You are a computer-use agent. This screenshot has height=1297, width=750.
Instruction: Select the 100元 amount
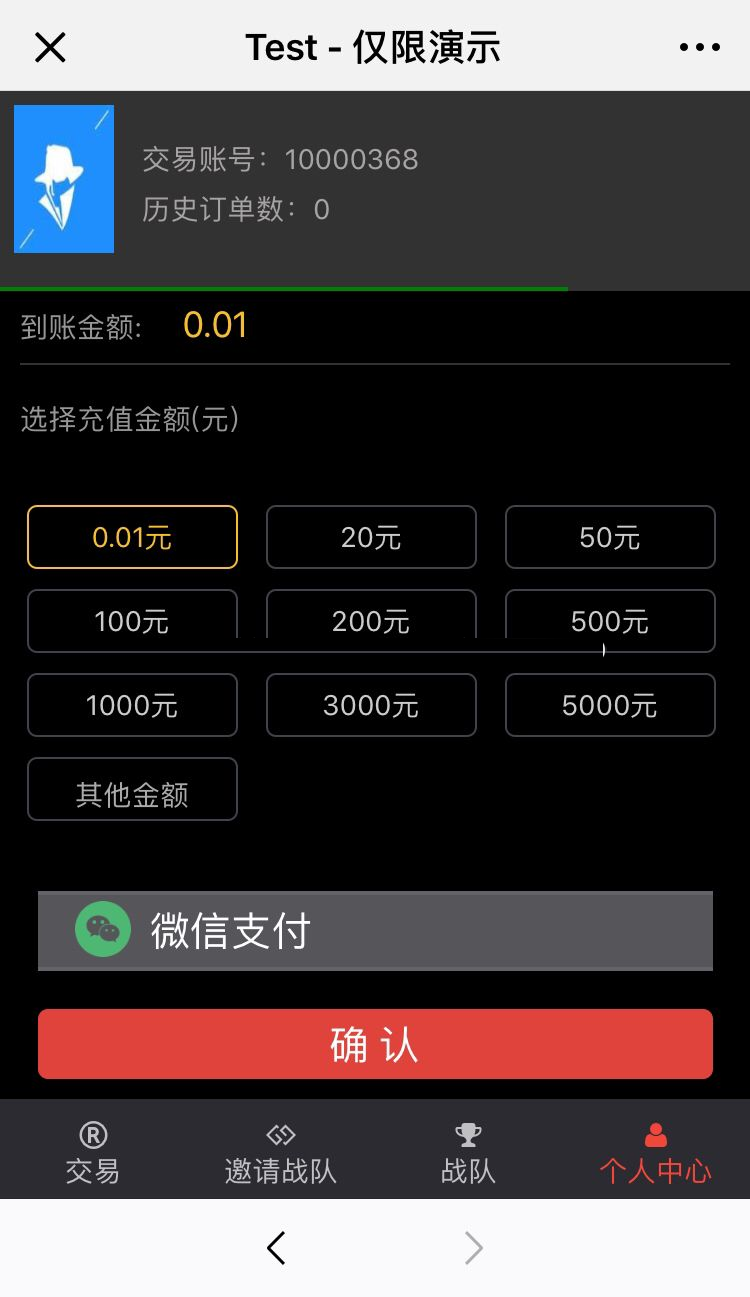coord(132,621)
